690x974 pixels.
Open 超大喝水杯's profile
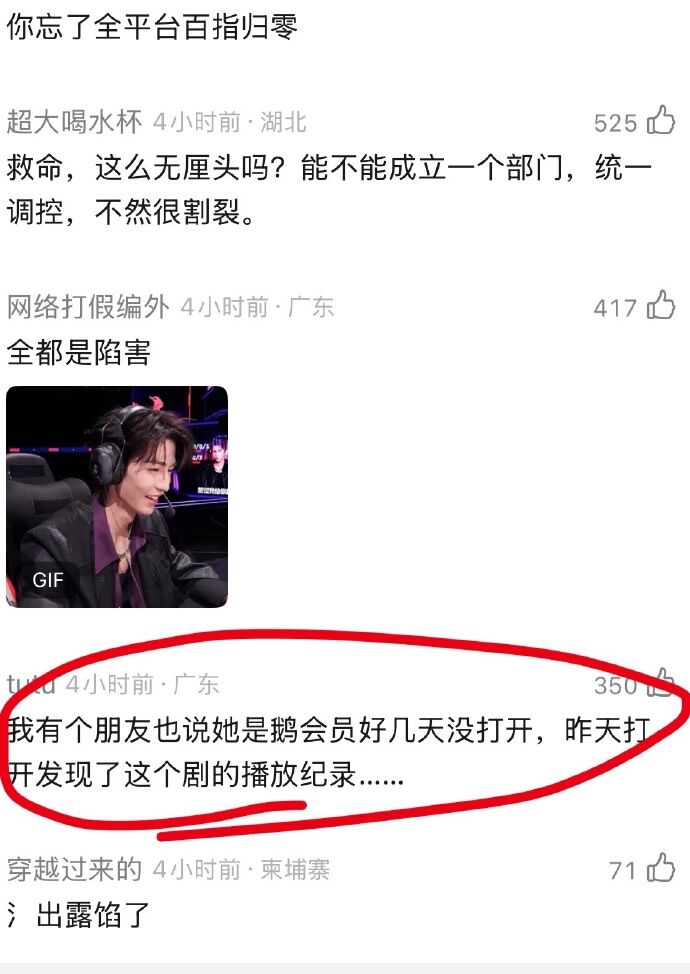click(74, 122)
